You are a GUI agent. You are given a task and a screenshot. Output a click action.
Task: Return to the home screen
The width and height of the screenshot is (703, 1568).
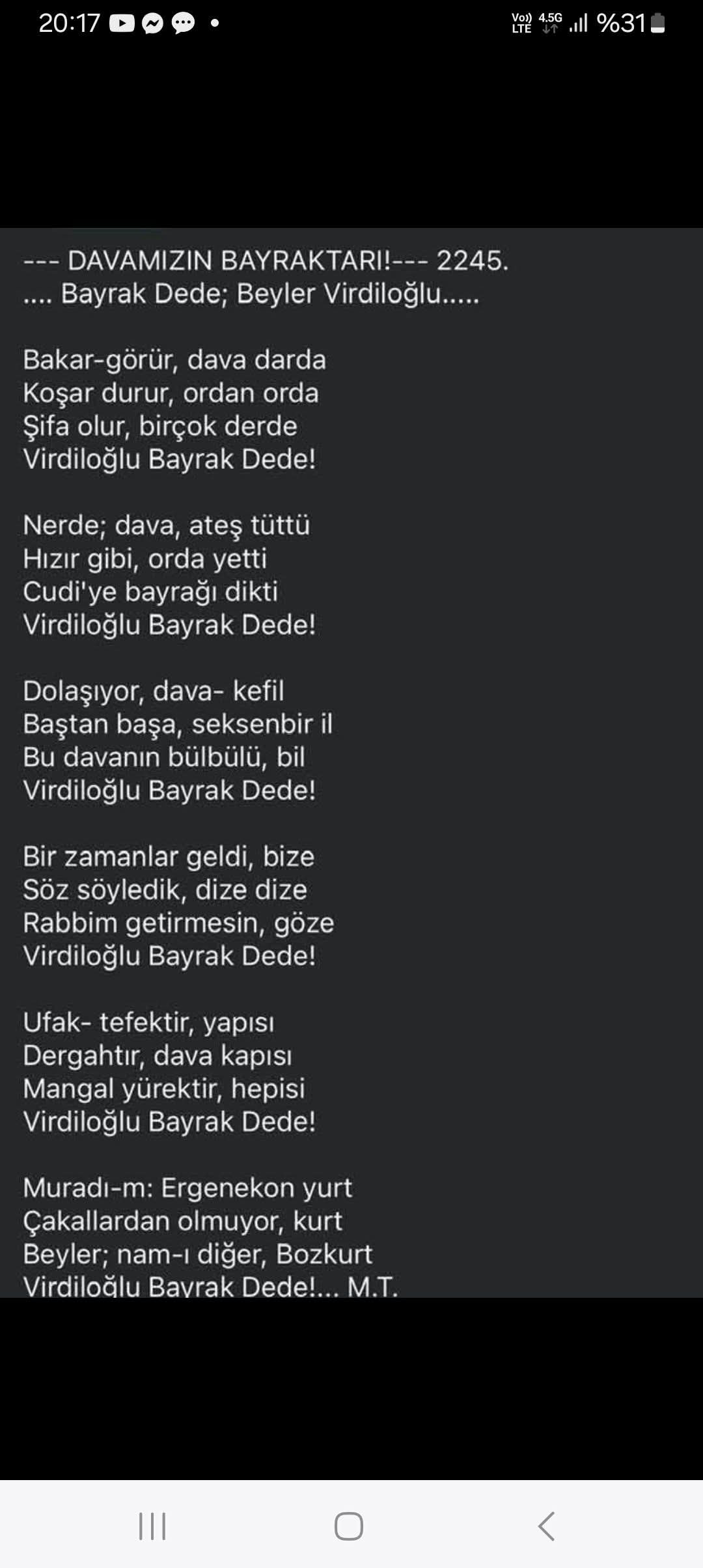point(349,1526)
